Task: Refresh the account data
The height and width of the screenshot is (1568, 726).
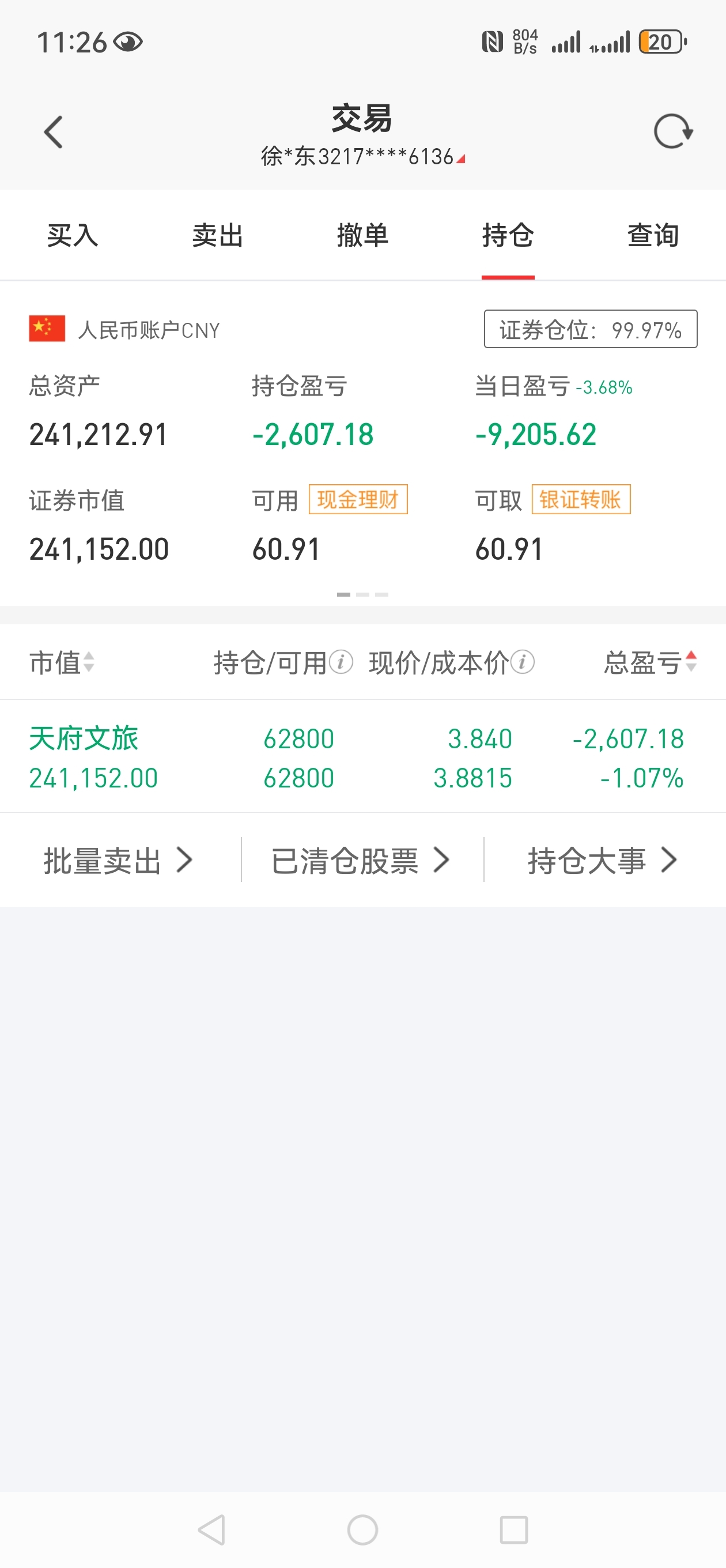Action: [x=673, y=131]
